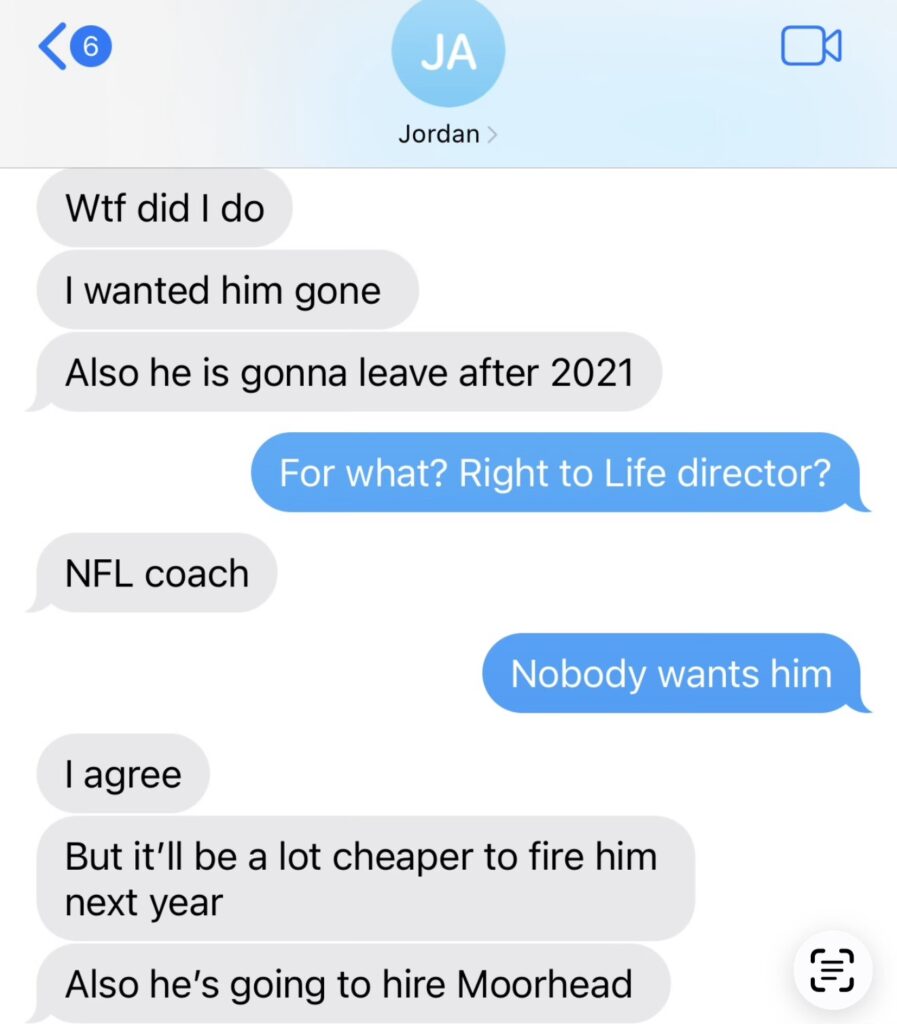Select the Wtf did I do bubble
The width and height of the screenshot is (897, 1024).
tap(163, 208)
